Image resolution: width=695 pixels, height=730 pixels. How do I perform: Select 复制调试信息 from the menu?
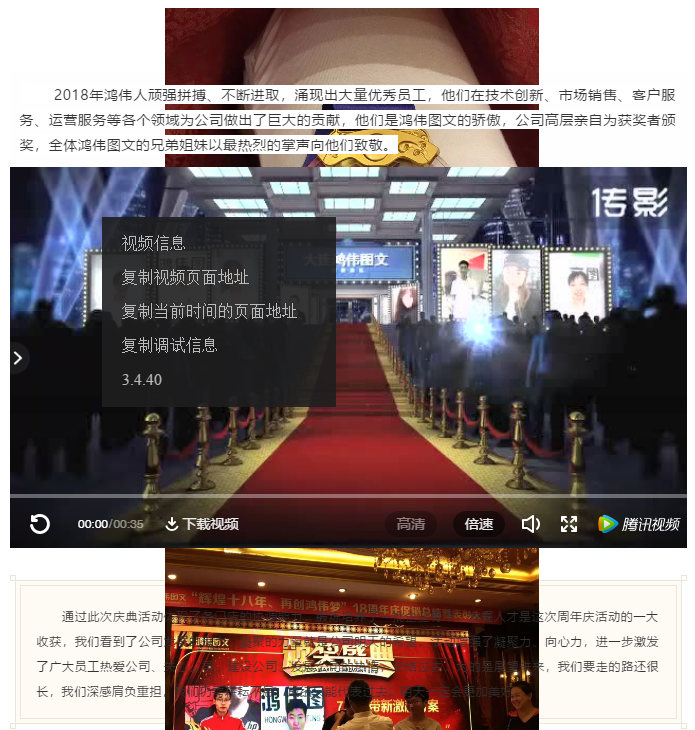169,345
